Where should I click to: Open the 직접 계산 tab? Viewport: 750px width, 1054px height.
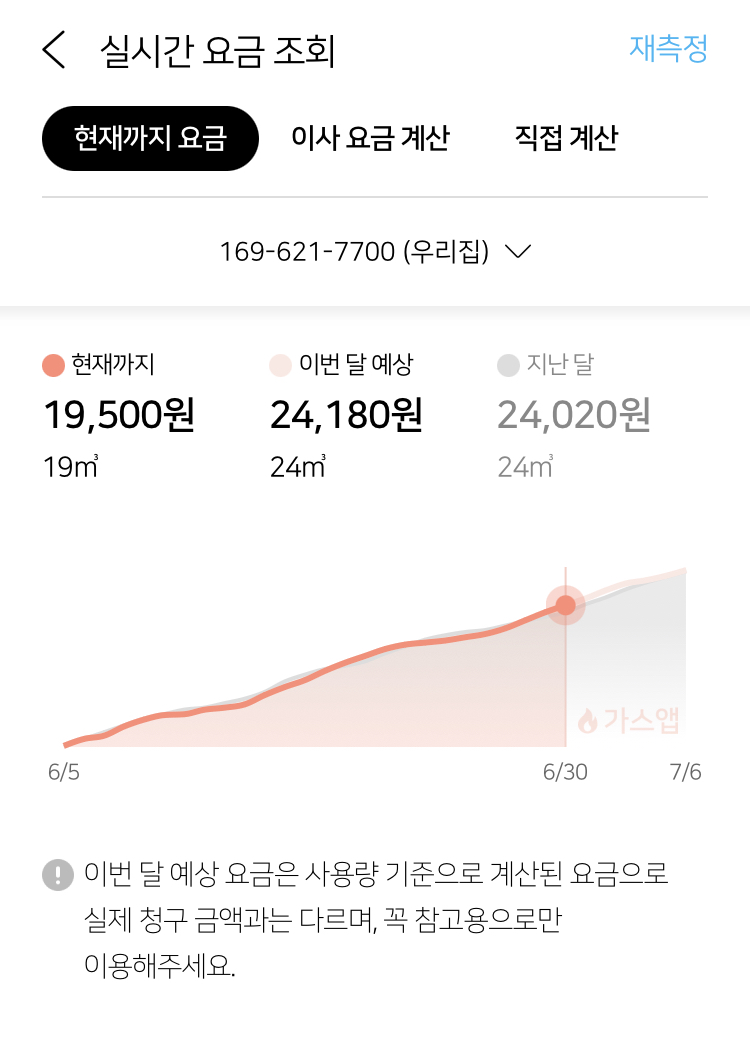[566, 138]
